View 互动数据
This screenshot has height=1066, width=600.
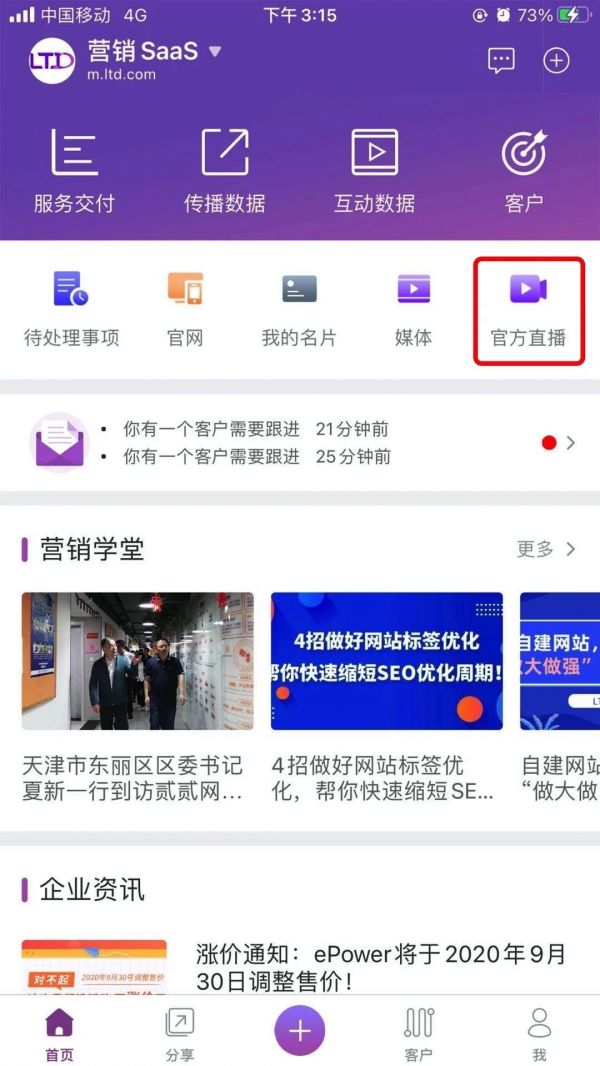(374, 172)
